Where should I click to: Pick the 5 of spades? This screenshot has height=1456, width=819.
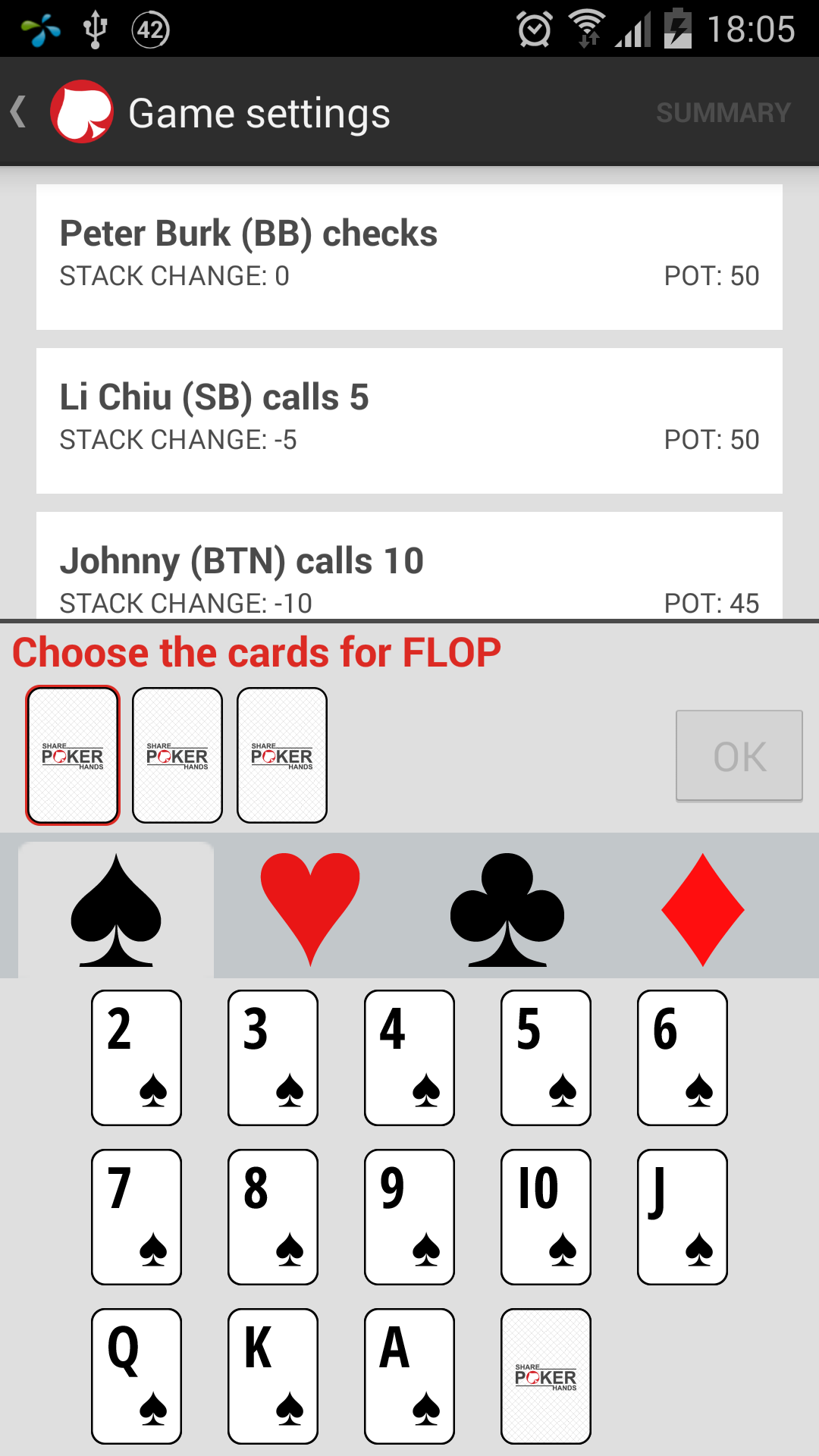(546, 1058)
